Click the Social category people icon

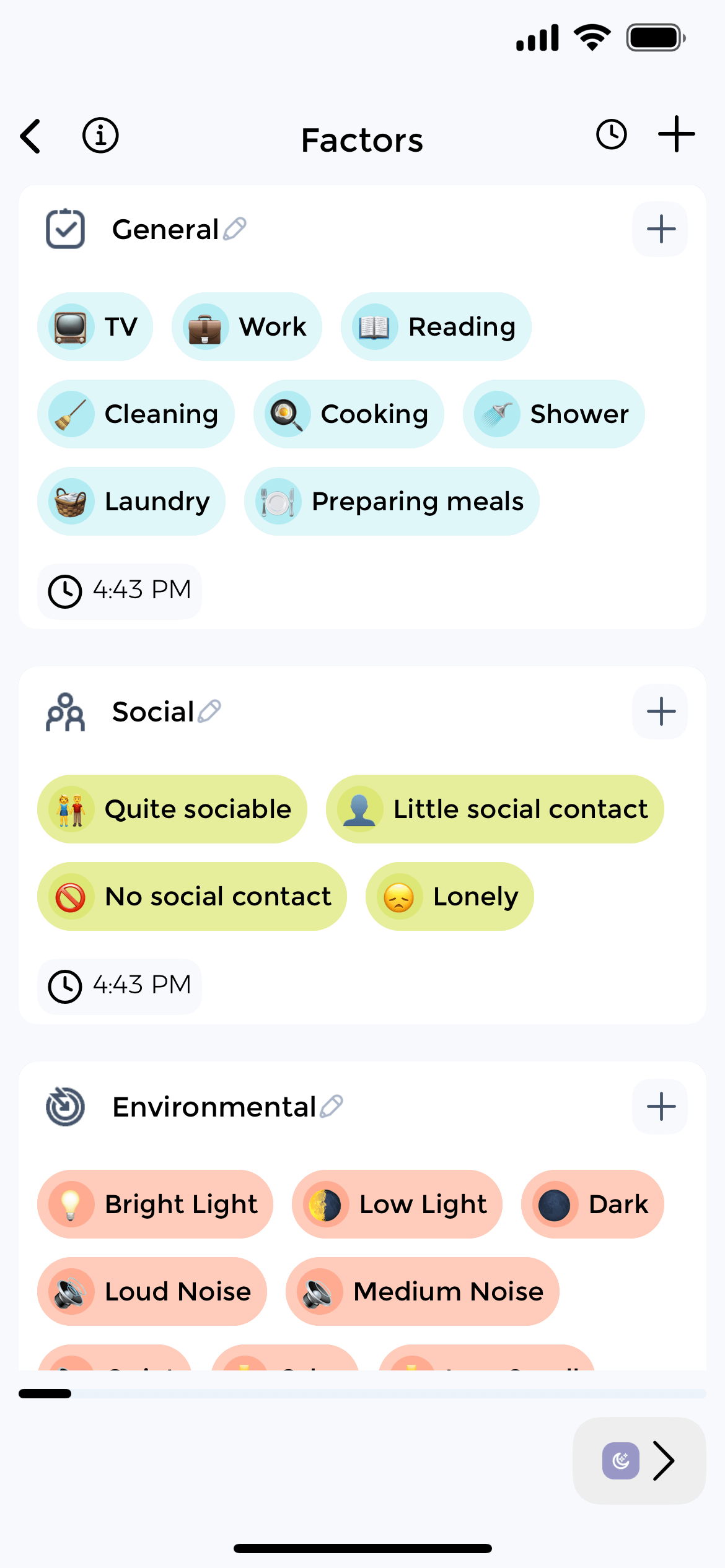click(64, 712)
